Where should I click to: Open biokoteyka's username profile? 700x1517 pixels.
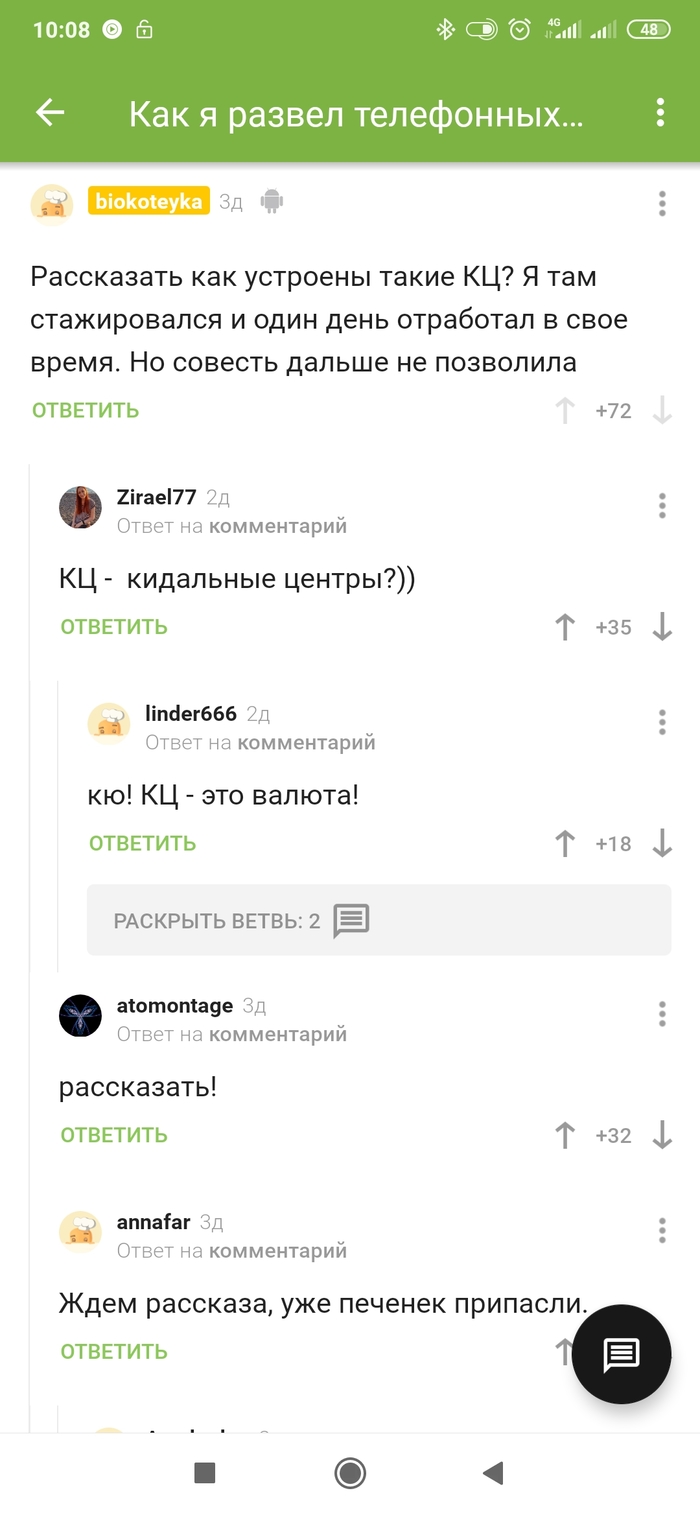tap(149, 202)
